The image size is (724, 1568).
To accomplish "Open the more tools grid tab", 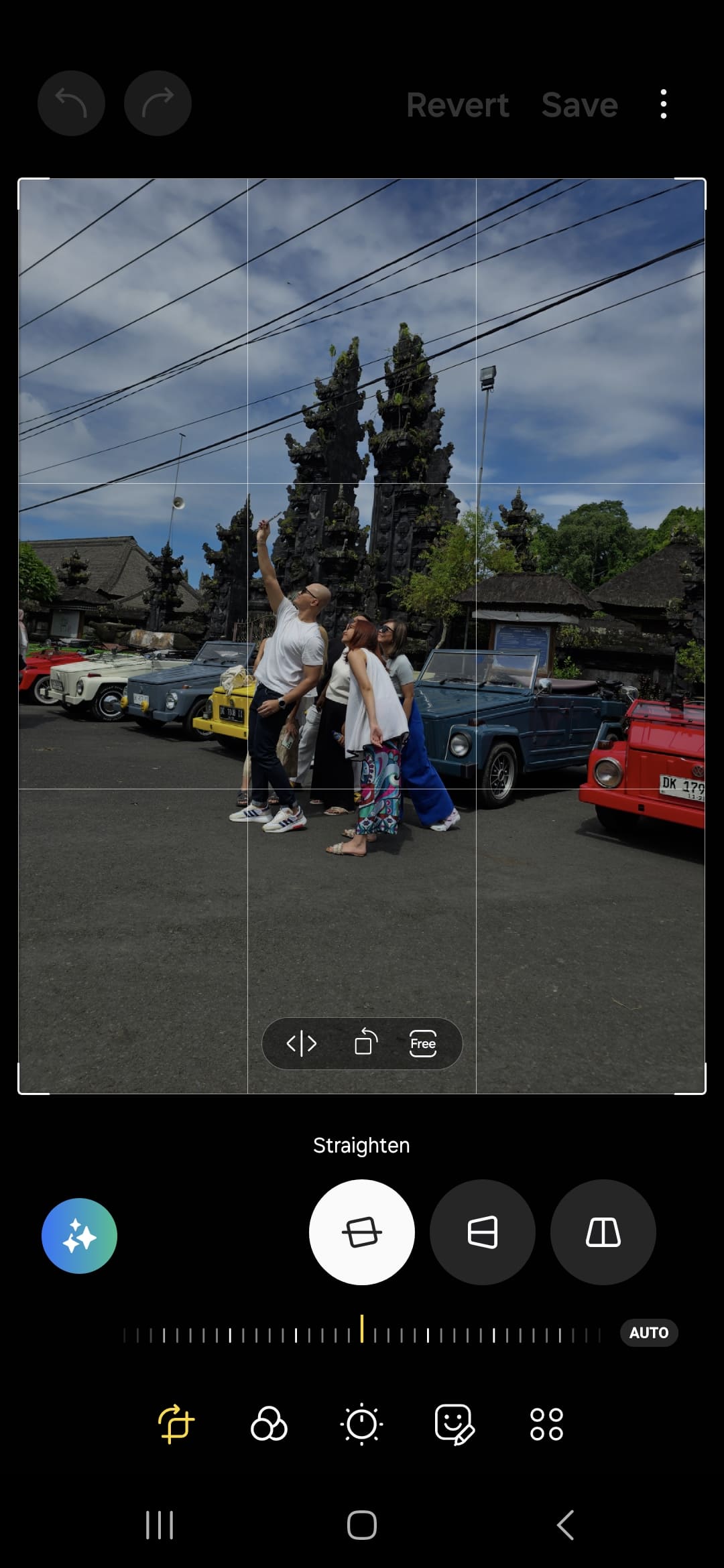I will click(547, 1424).
